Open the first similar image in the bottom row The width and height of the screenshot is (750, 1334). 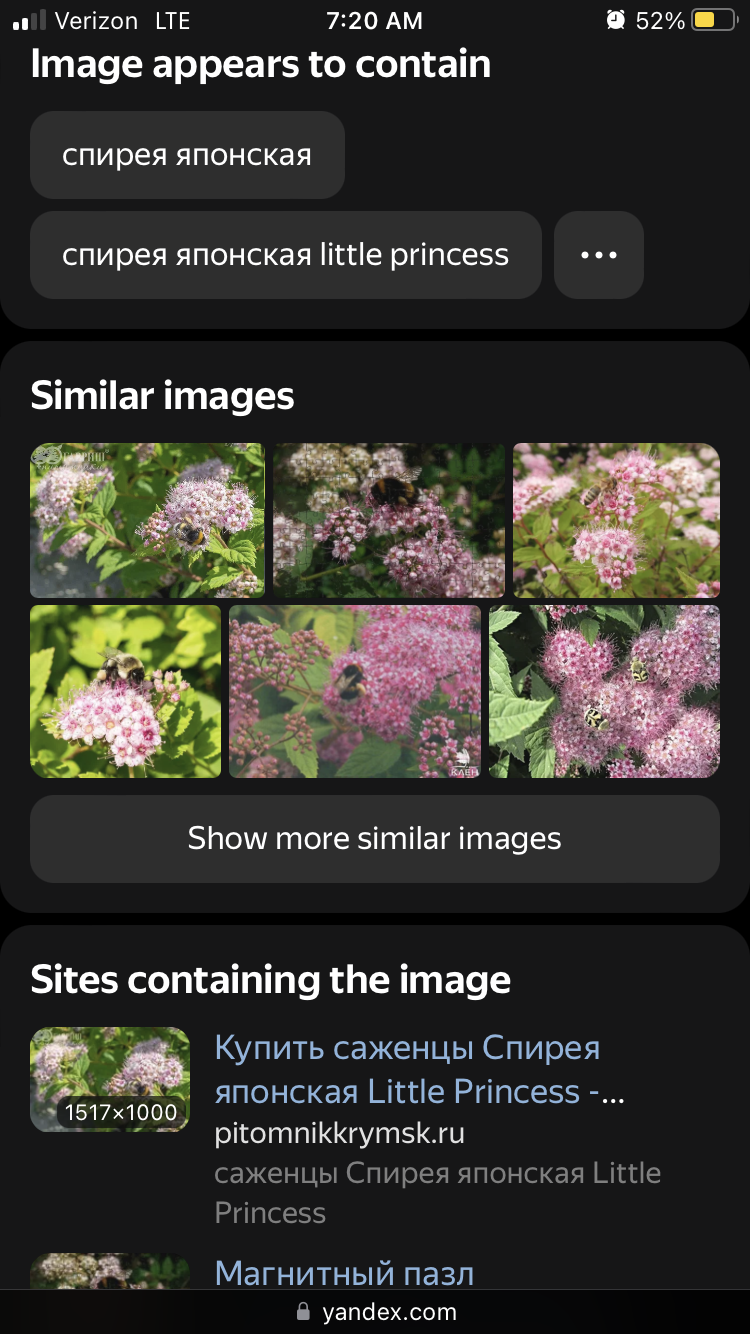tap(126, 691)
